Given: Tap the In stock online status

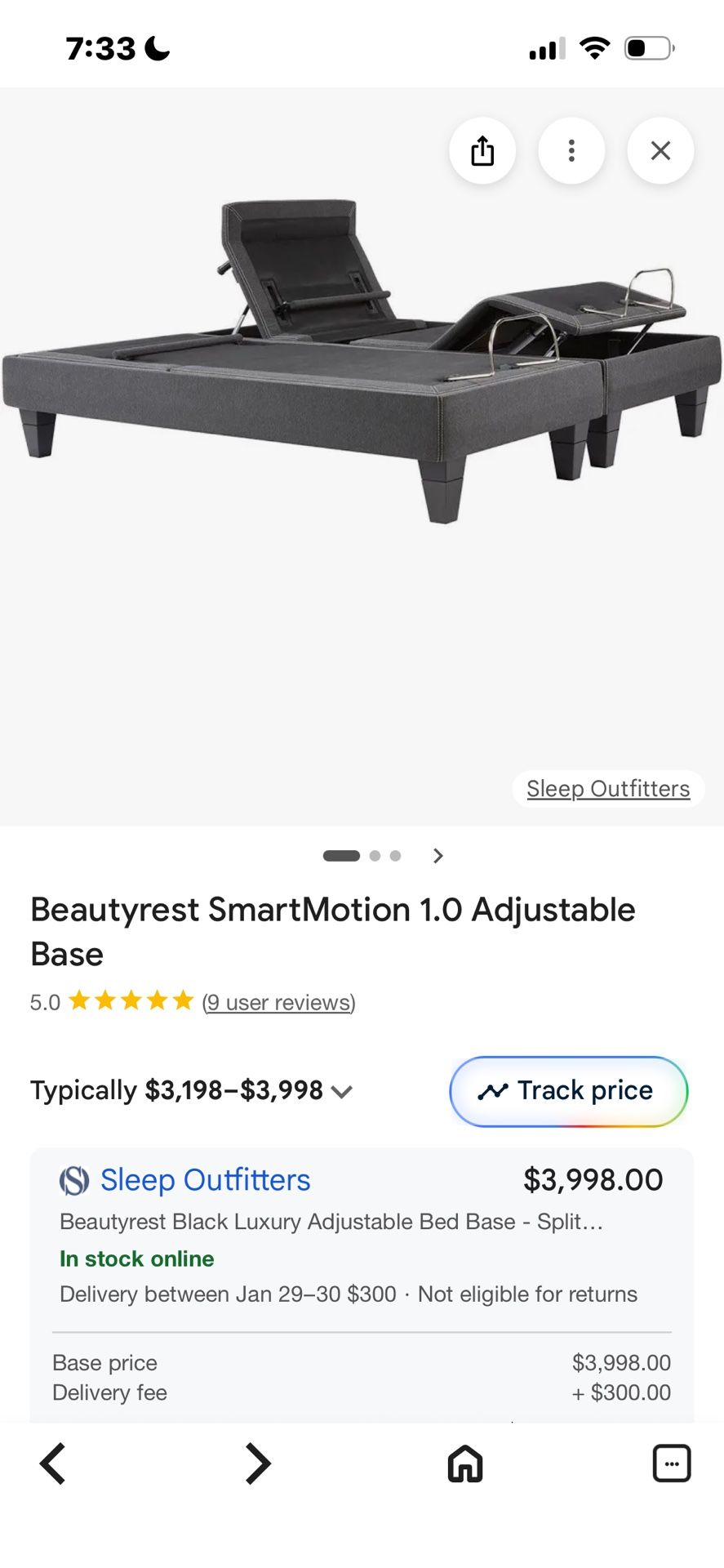Looking at the screenshot, I should point(136,1258).
